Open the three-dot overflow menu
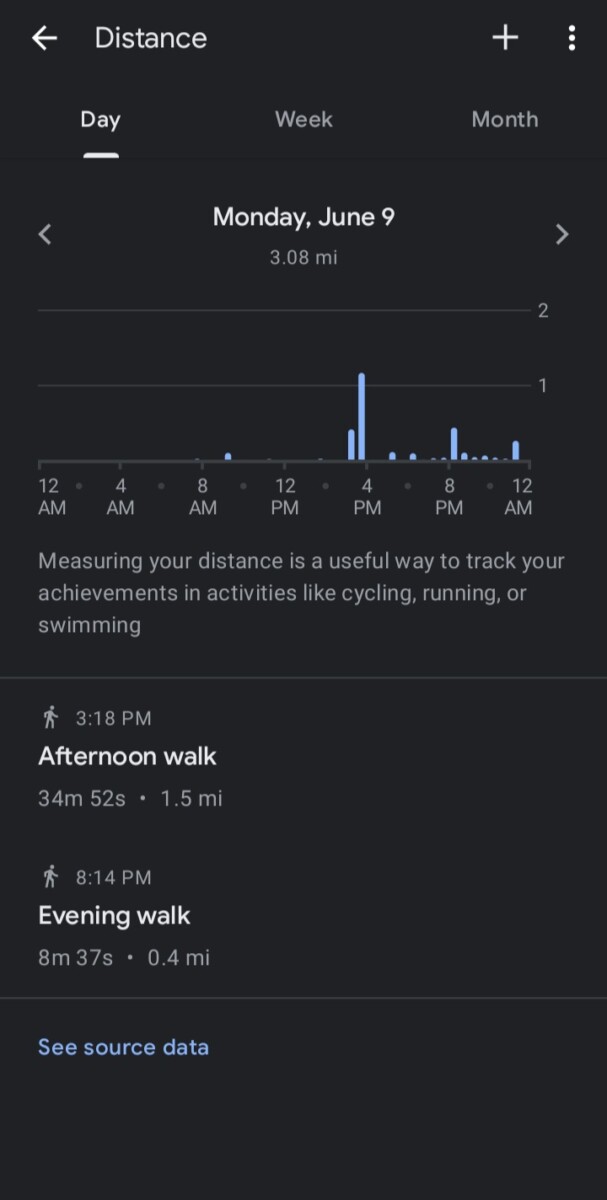The image size is (607, 1200). tap(571, 38)
